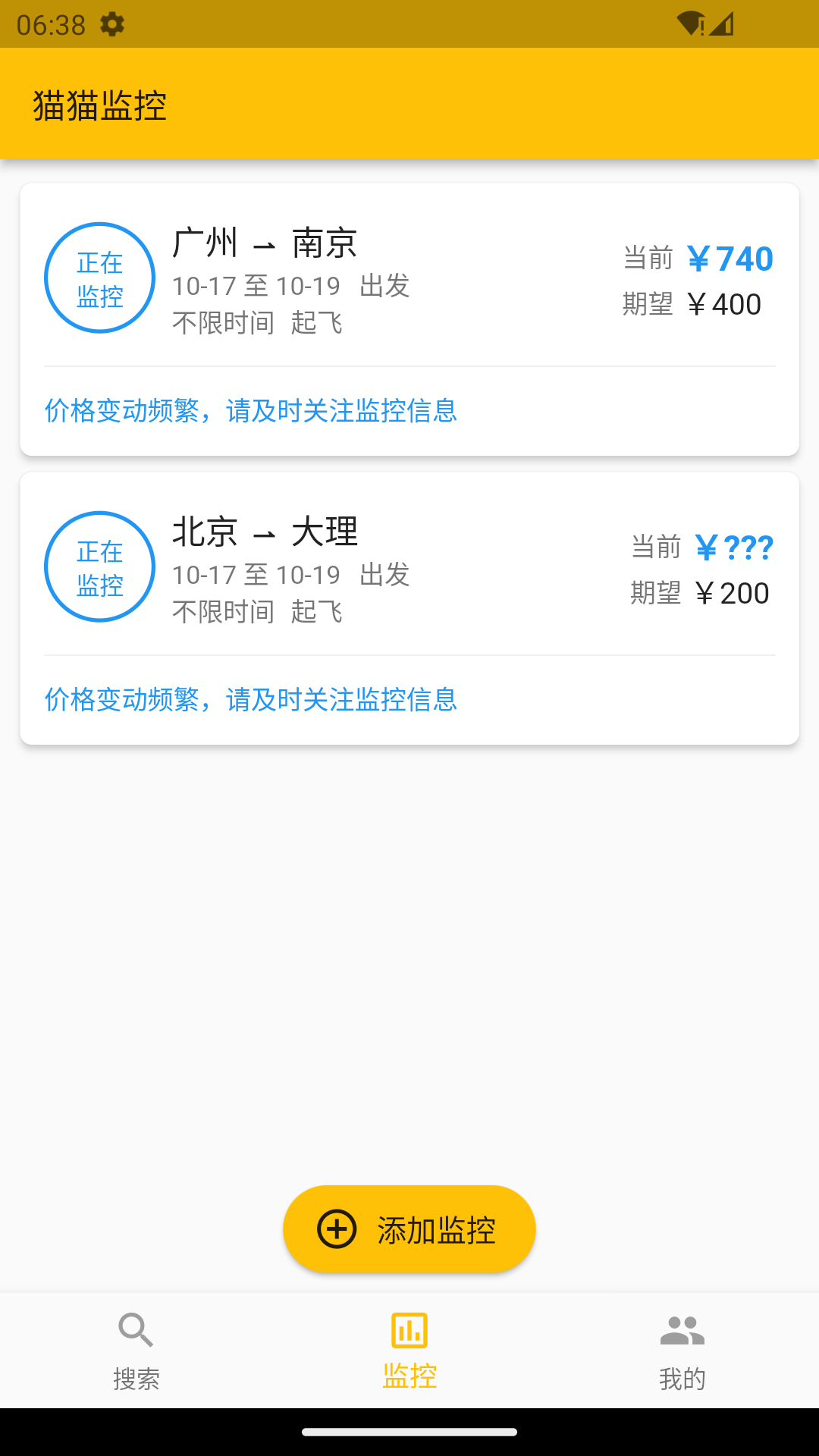The image size is (819, 1456).
Task: Open the 广州 to 南京 monitoring card
Action: pos(409,318)
